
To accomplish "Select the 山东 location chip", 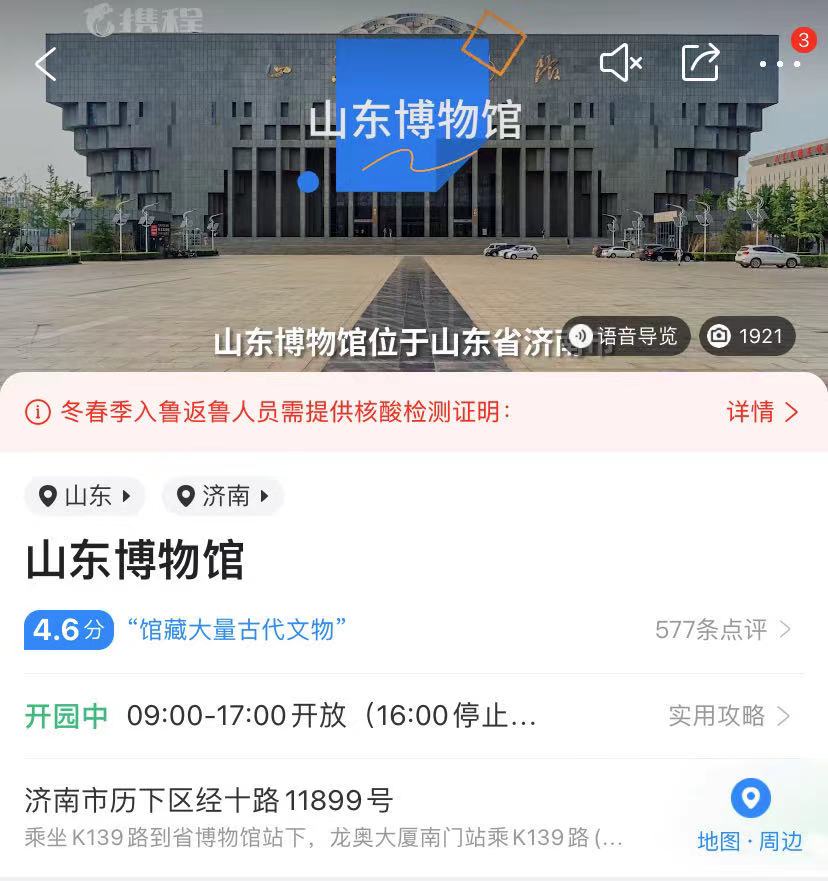I will click(x=85, y=496).
